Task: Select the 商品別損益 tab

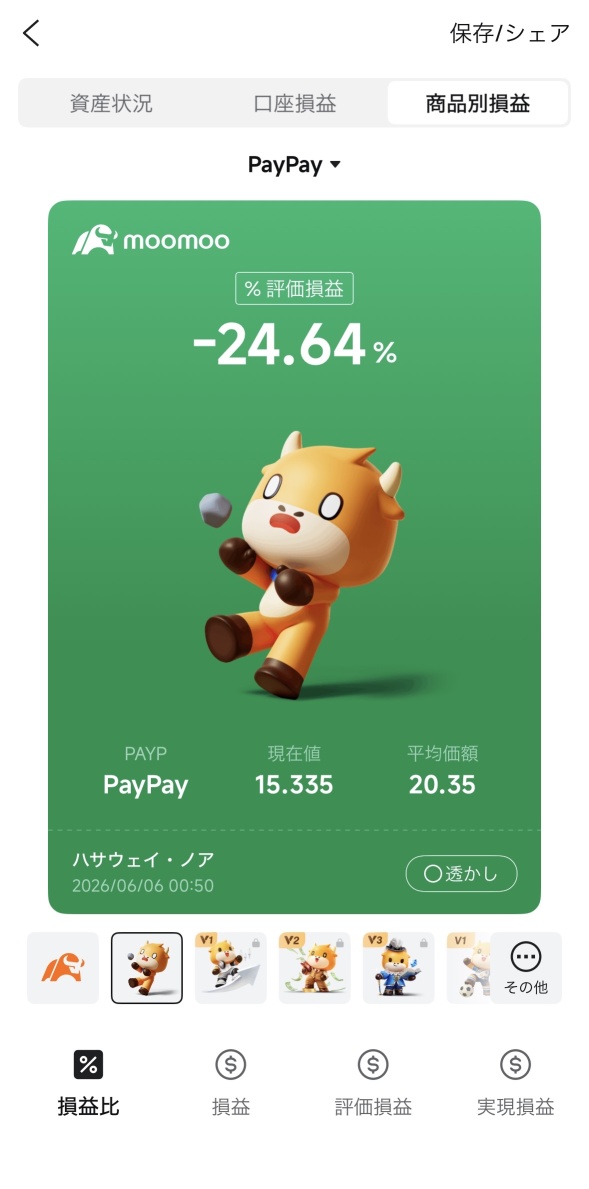Action: click(478, 103)
